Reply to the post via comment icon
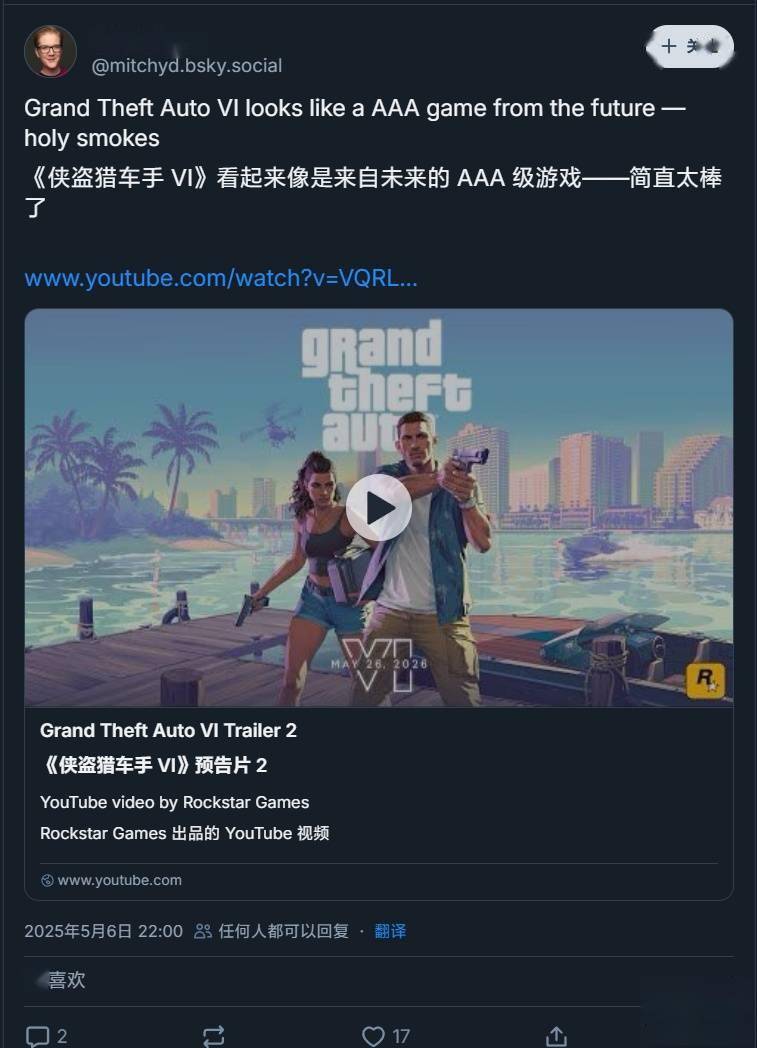The height and width of the screenshot is (1048, 757). pyautogui.click(x=38, y=1035)
